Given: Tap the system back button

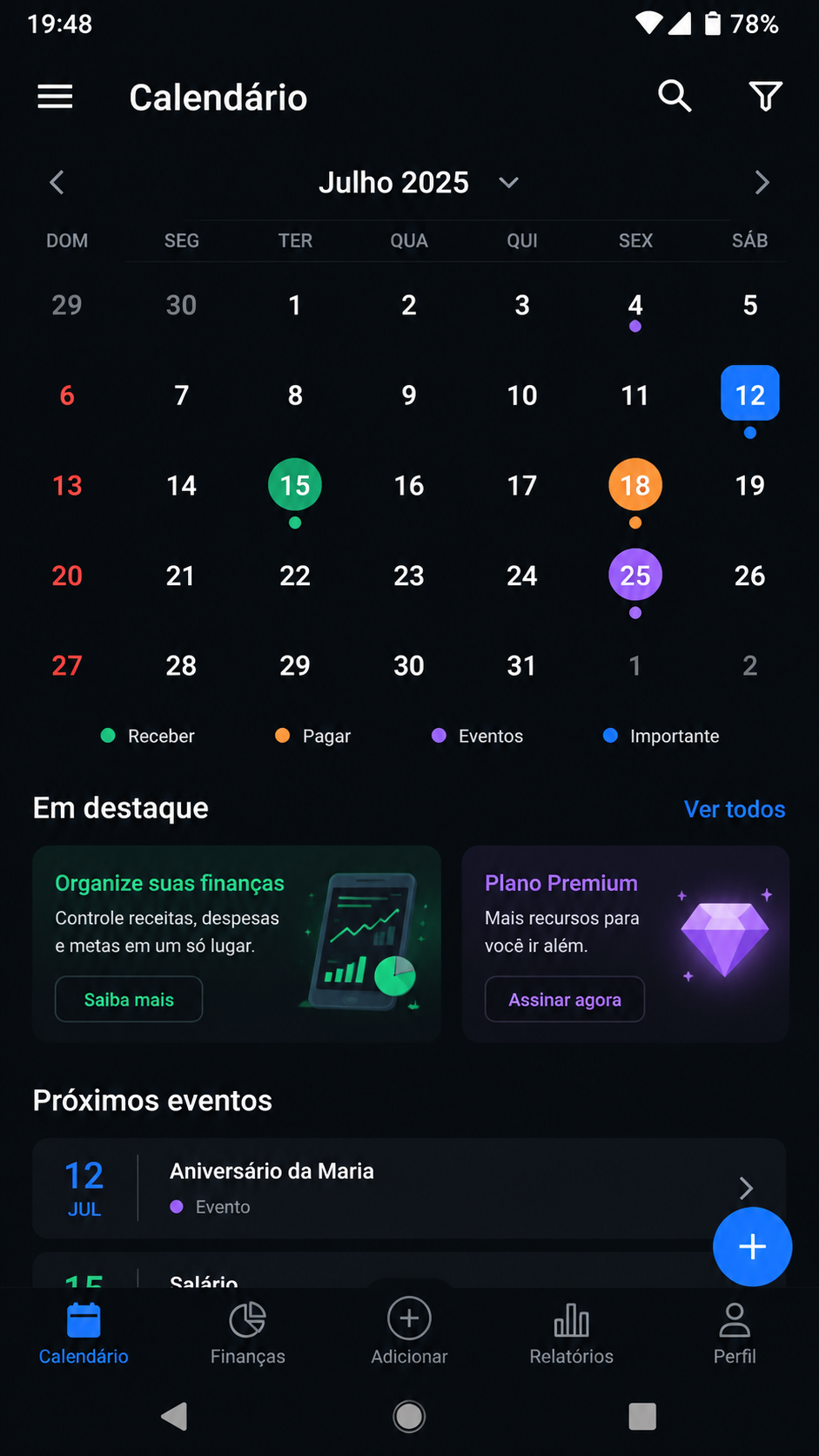Looking at the screenshot, I should click(x=175, y=1417).
